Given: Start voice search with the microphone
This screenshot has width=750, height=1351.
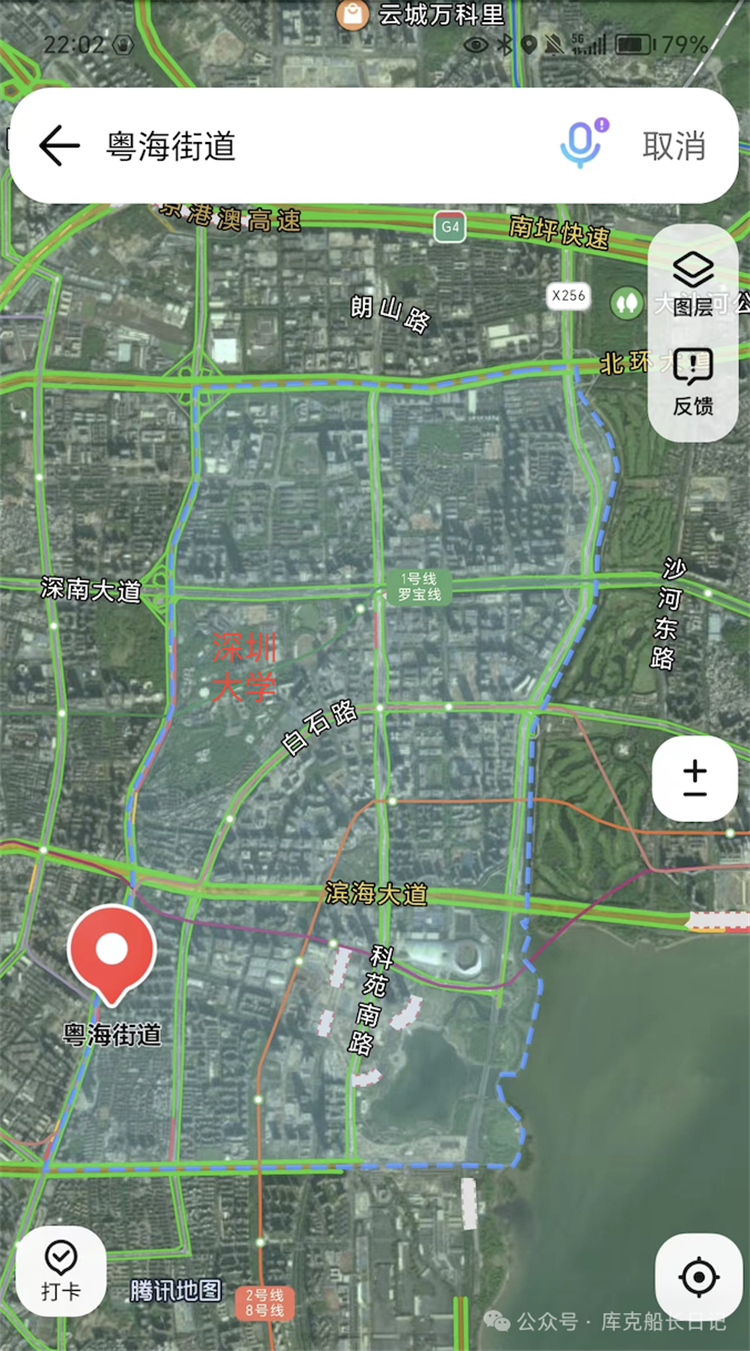Looking at the screenshot, I should coord(580,146).
